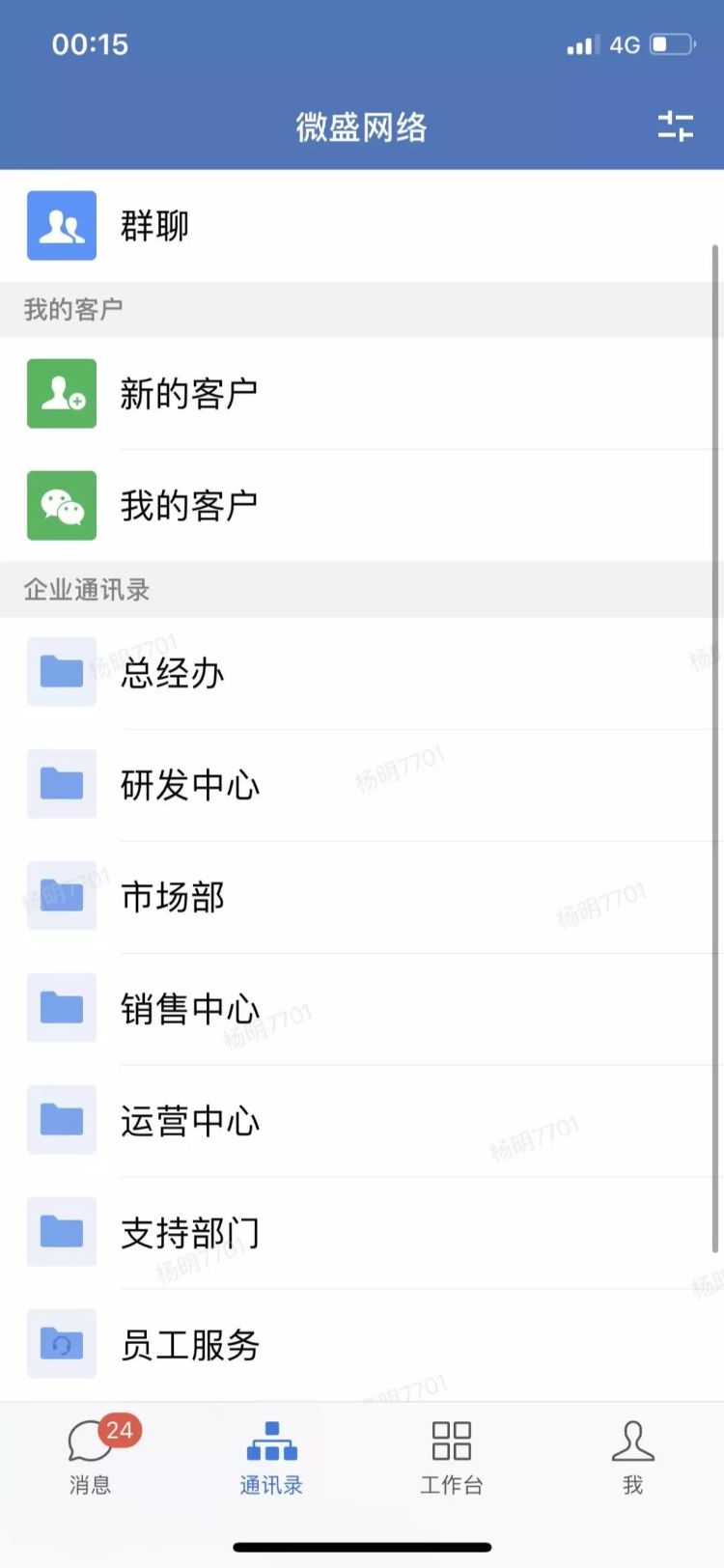
Task: Select the 通讯录 contacts tab
Action: pos(271,1458)
